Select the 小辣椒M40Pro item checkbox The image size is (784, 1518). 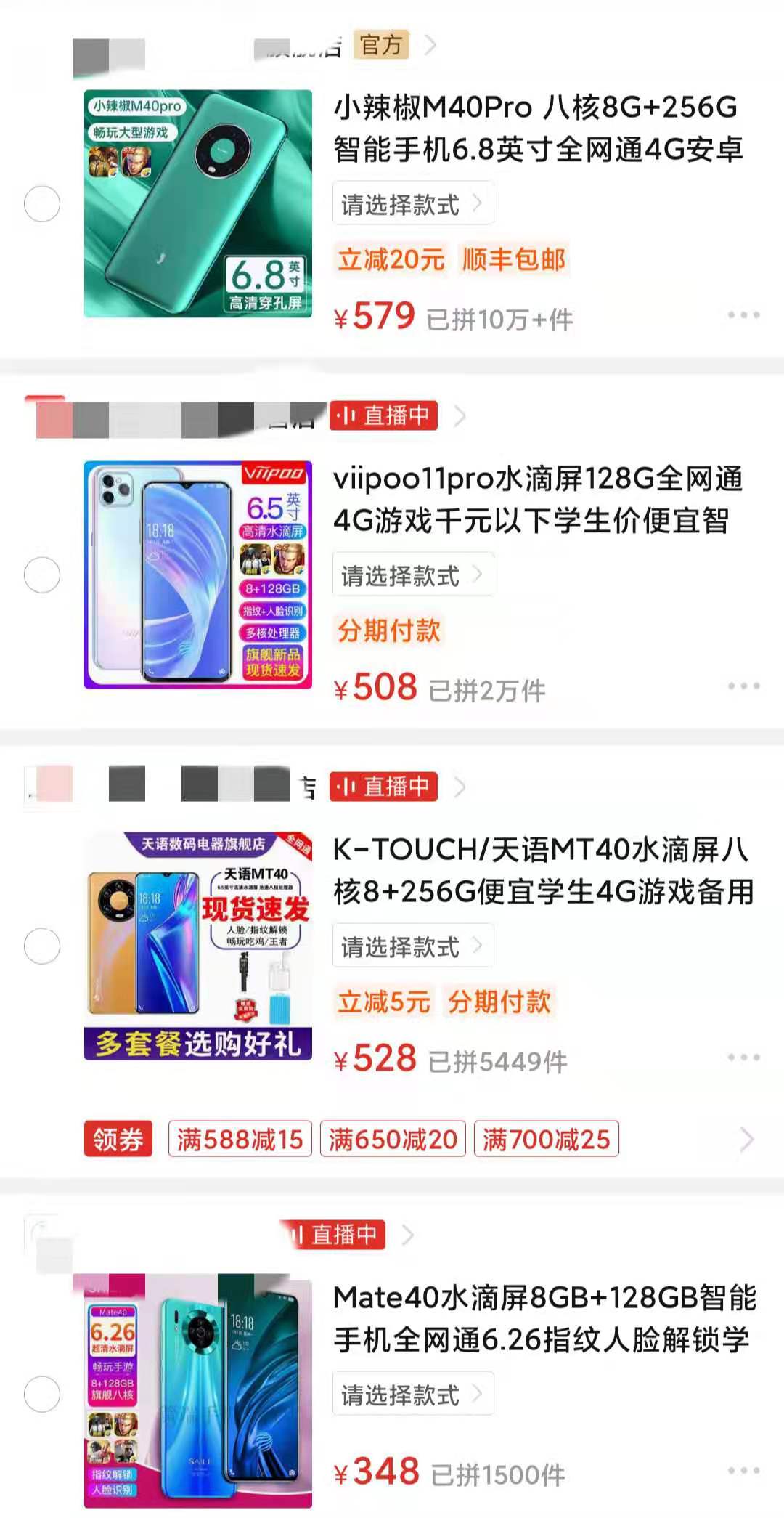coord(42,204)
